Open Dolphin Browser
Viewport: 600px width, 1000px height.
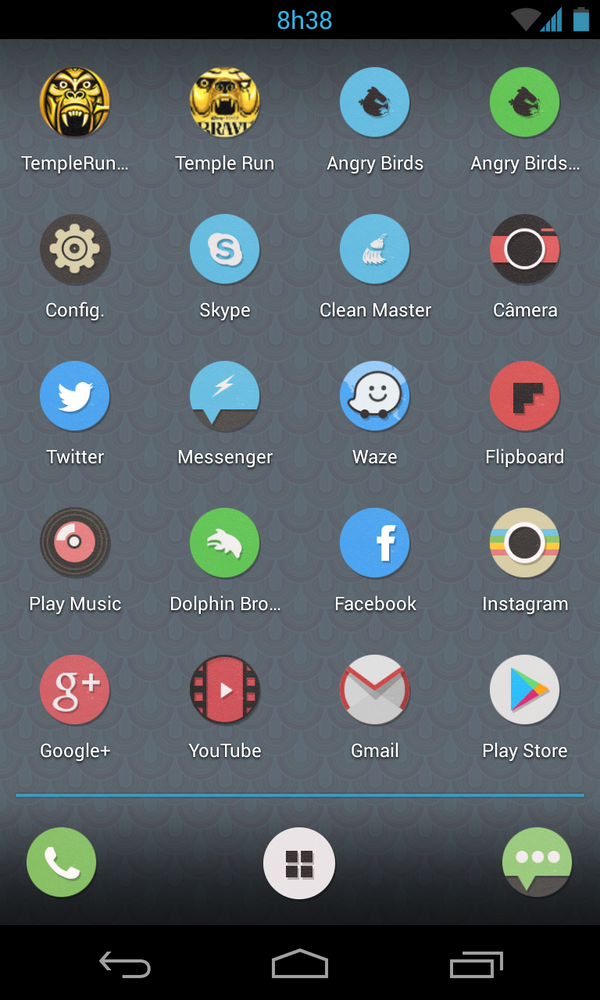[x=225, y=544]
